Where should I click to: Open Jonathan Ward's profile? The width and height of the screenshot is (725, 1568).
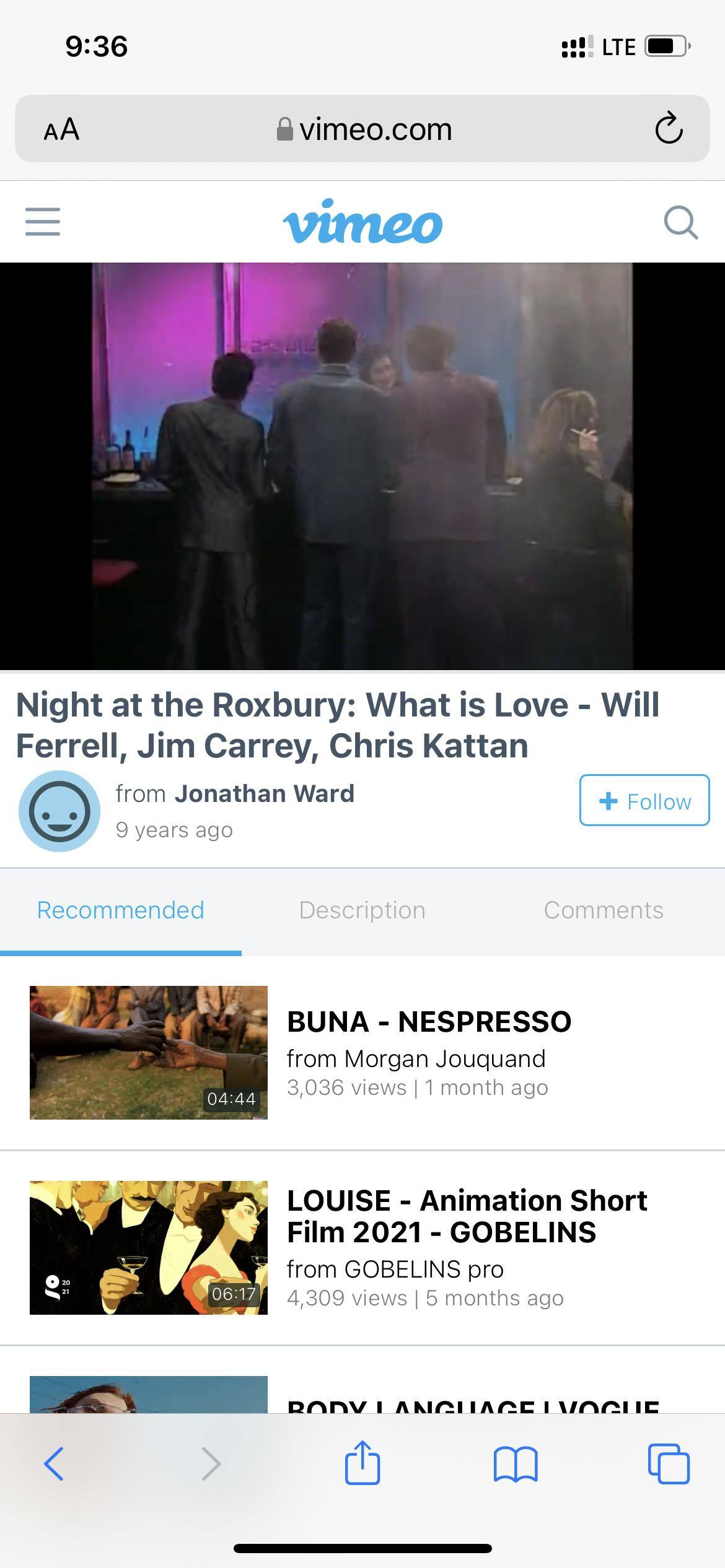click(264, 794)
